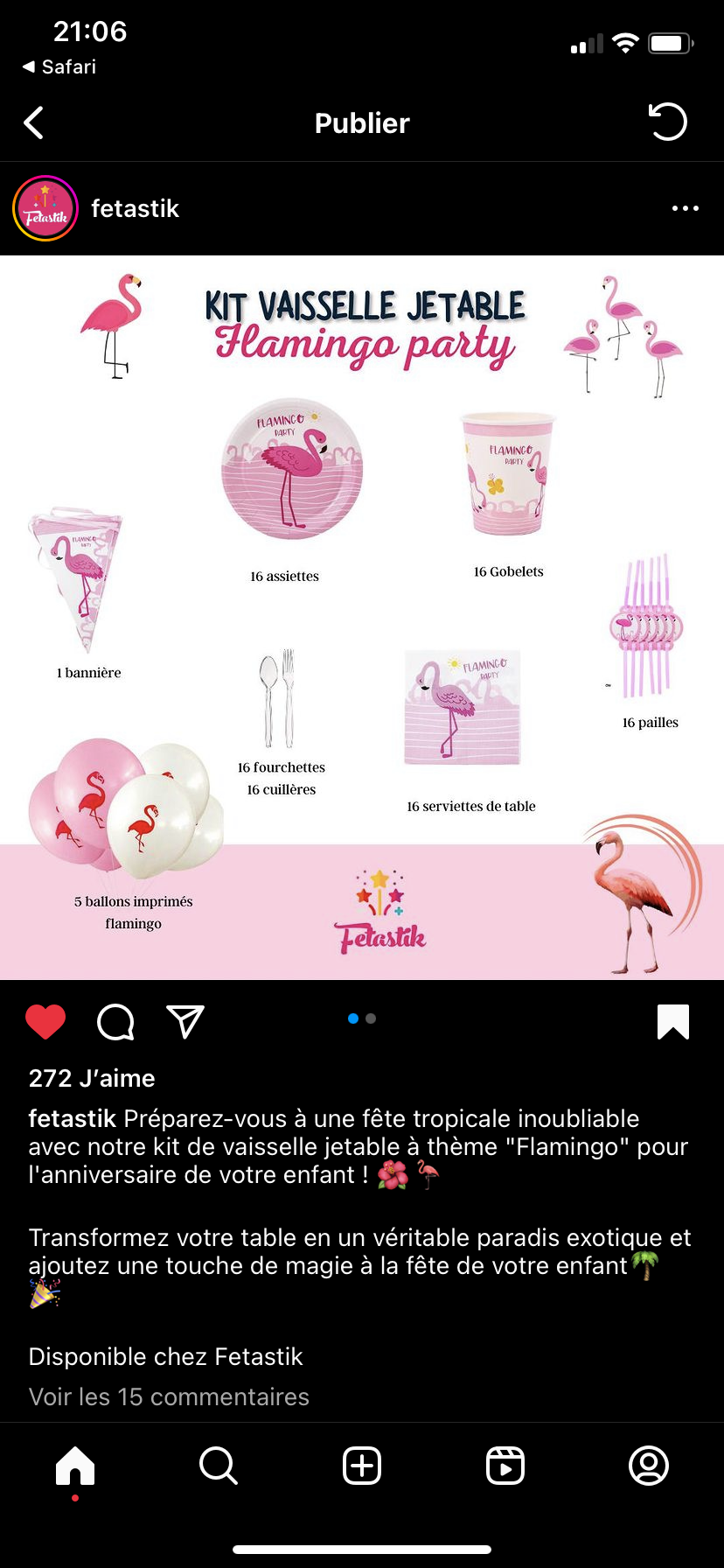Viewport: 724px width, 1568px height.
Task: Create a new post with the plus tab
Action: tap(362, 1465)
